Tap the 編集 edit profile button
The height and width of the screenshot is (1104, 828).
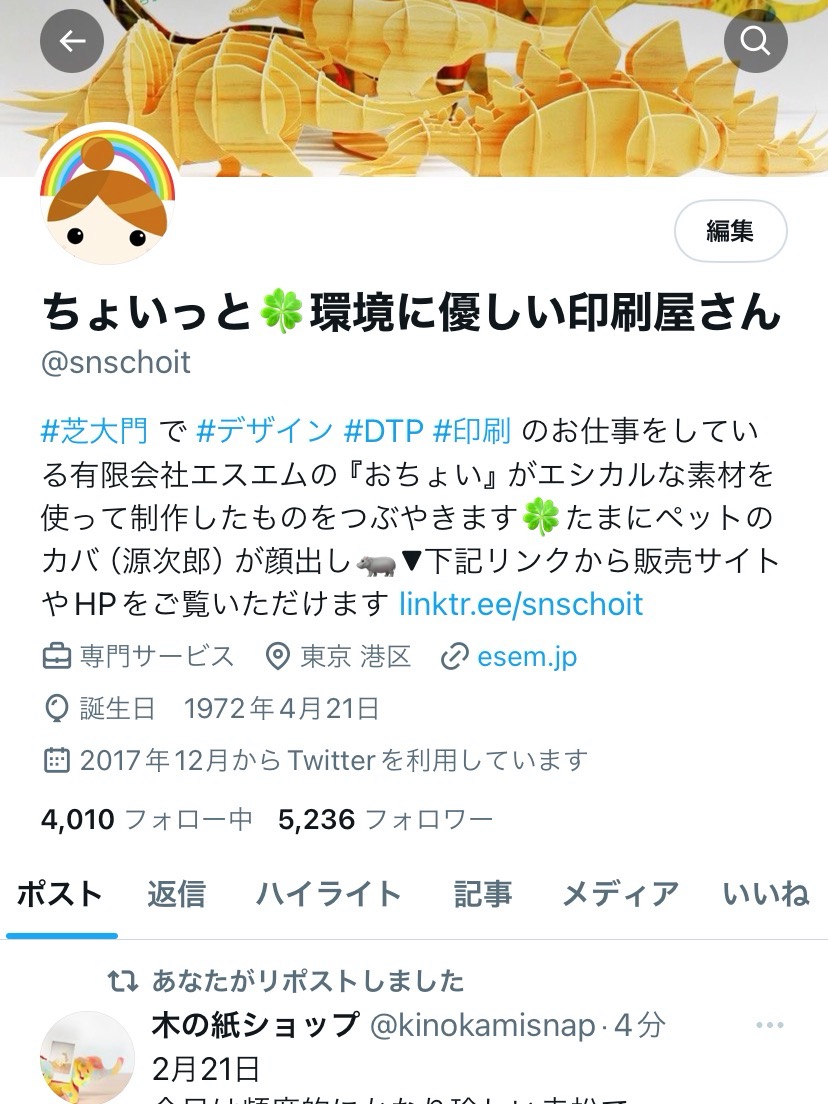(x=730, y=232)
